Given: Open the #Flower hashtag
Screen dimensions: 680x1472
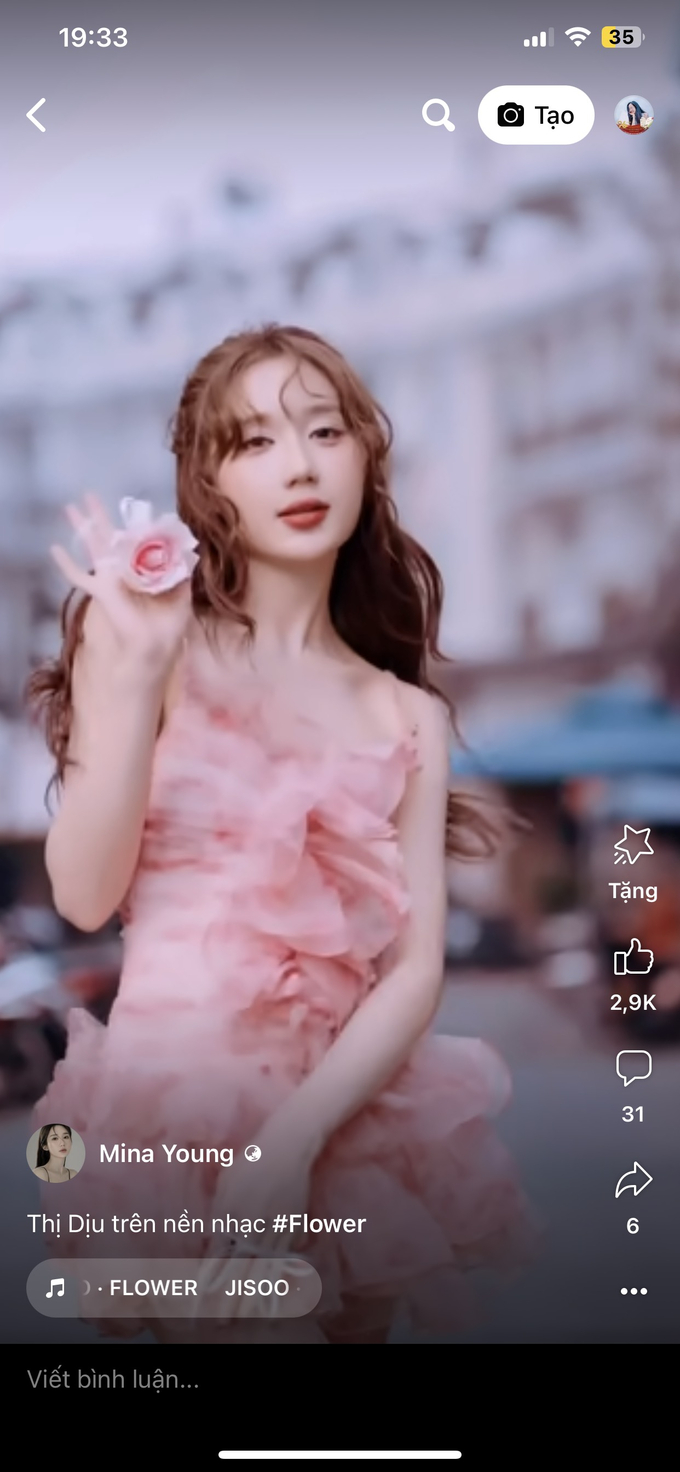Looking at the screenshot, I should pos(319,1223).
